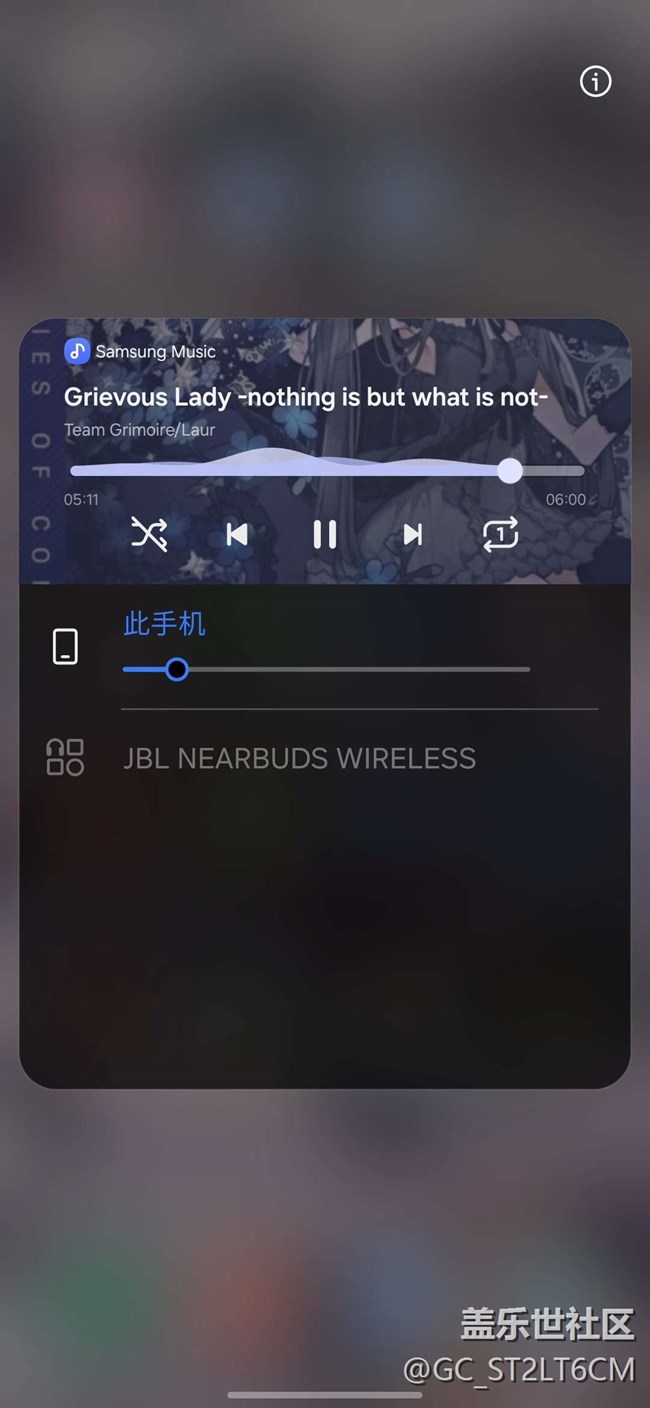
Task: Open Samsung Music from the media card
Action: point(141,352)
